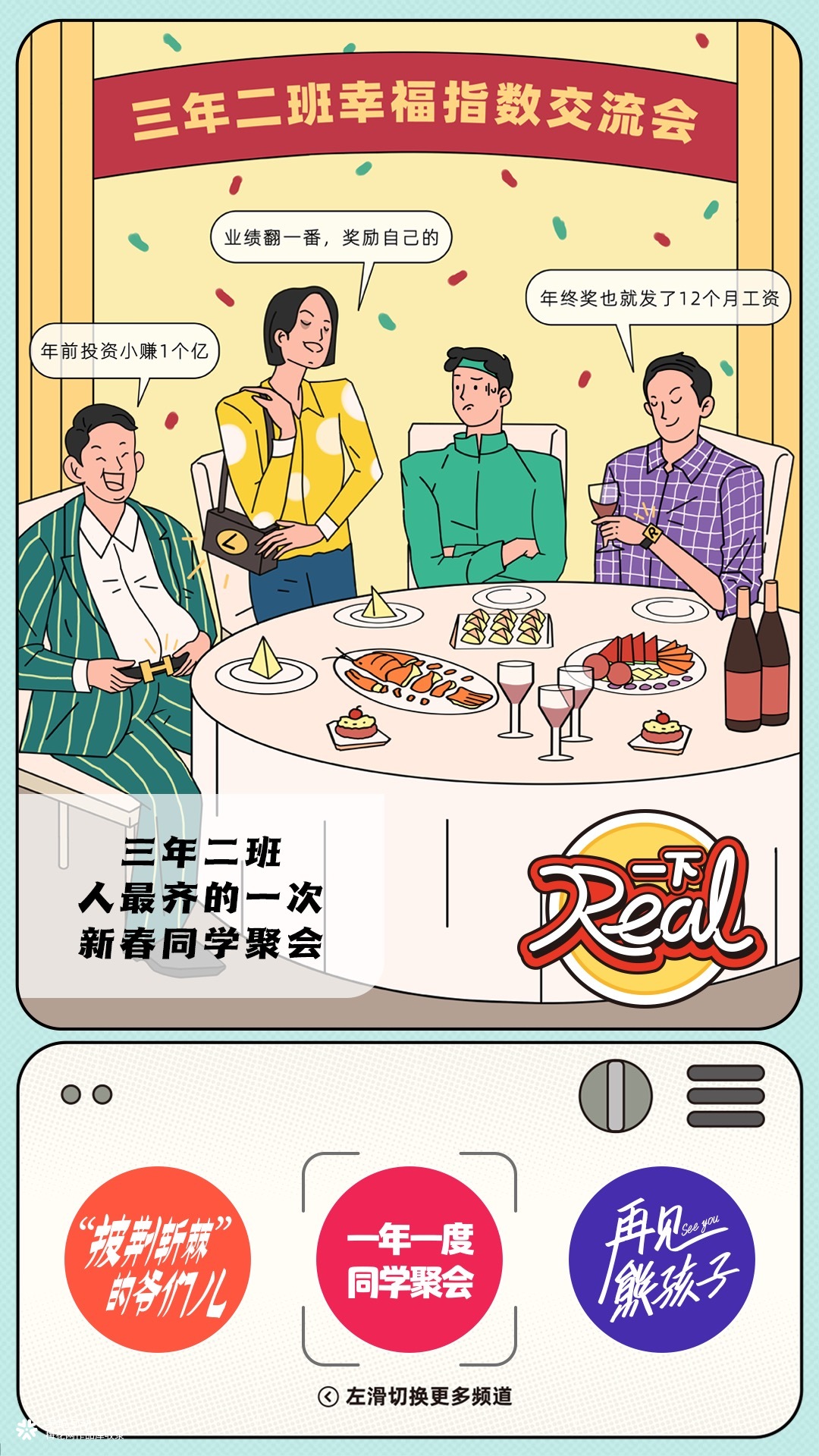Choose the 再见熊孩子 channel
Image resolution: width=819 pixels, height=1456 pixels.
(661, 1259)
